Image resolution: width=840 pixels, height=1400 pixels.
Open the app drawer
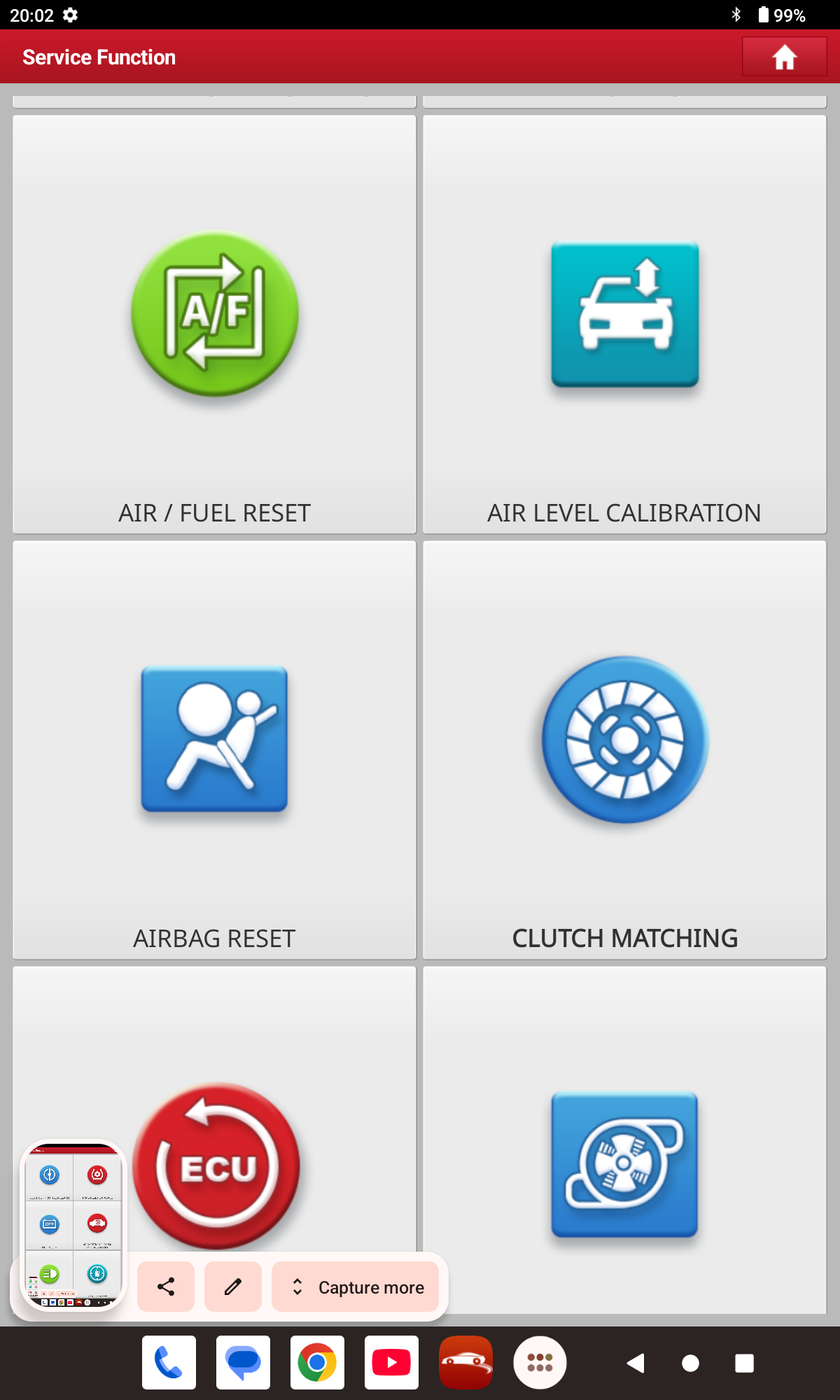tap(540, 1362)
